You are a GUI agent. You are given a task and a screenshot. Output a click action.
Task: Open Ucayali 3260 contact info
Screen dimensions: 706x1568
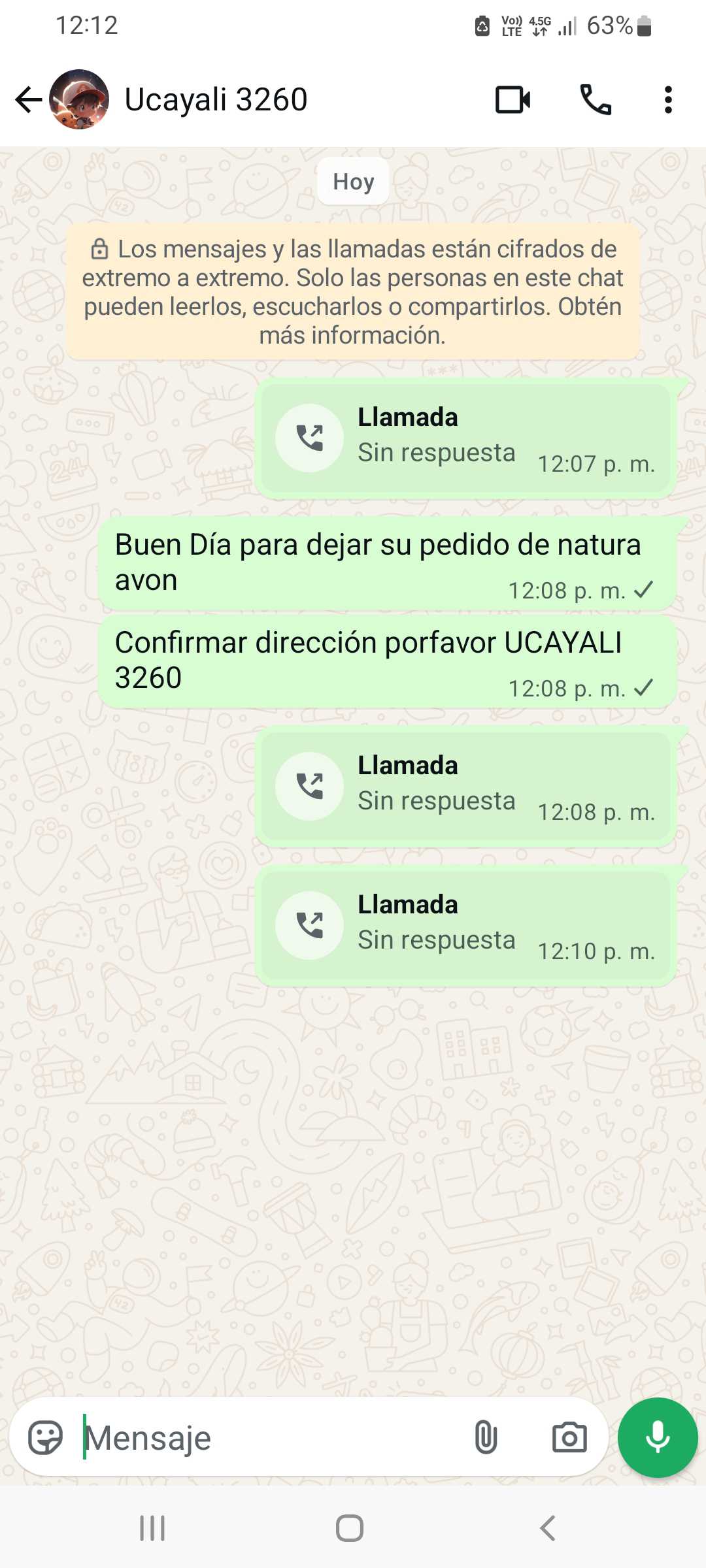[x=216, y=100]
